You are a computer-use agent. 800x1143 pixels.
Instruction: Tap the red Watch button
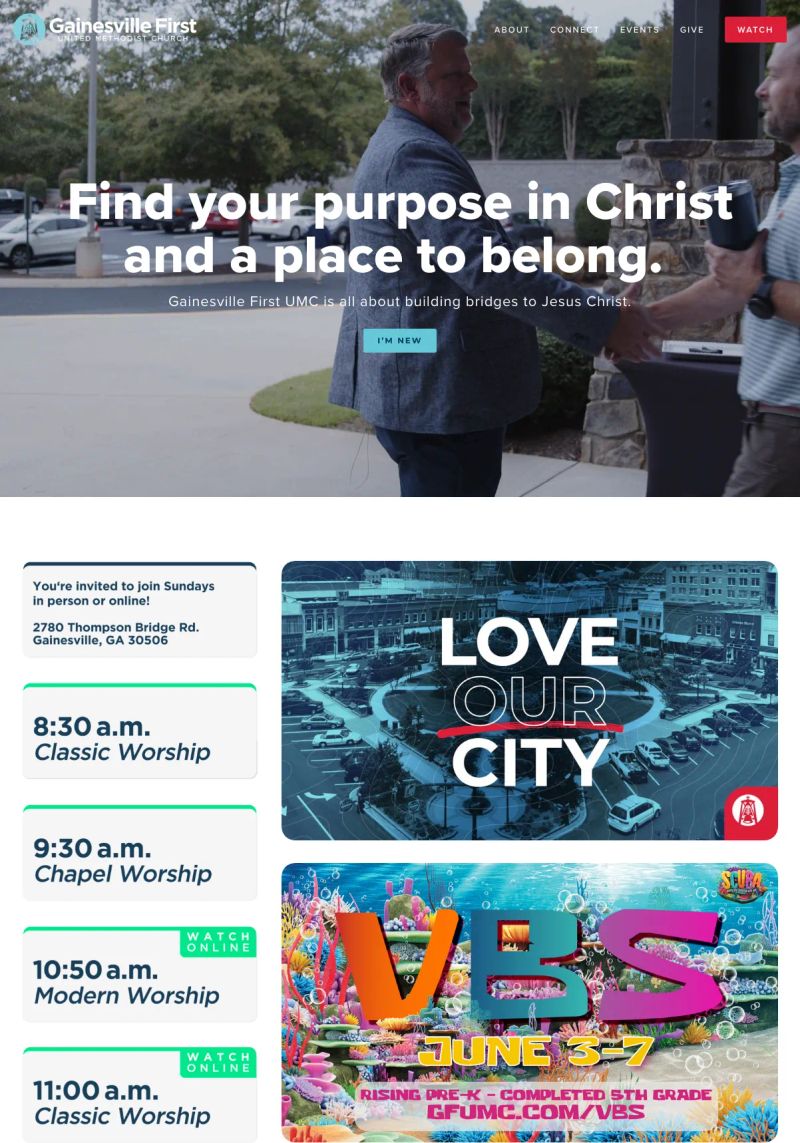coord(755,30)
